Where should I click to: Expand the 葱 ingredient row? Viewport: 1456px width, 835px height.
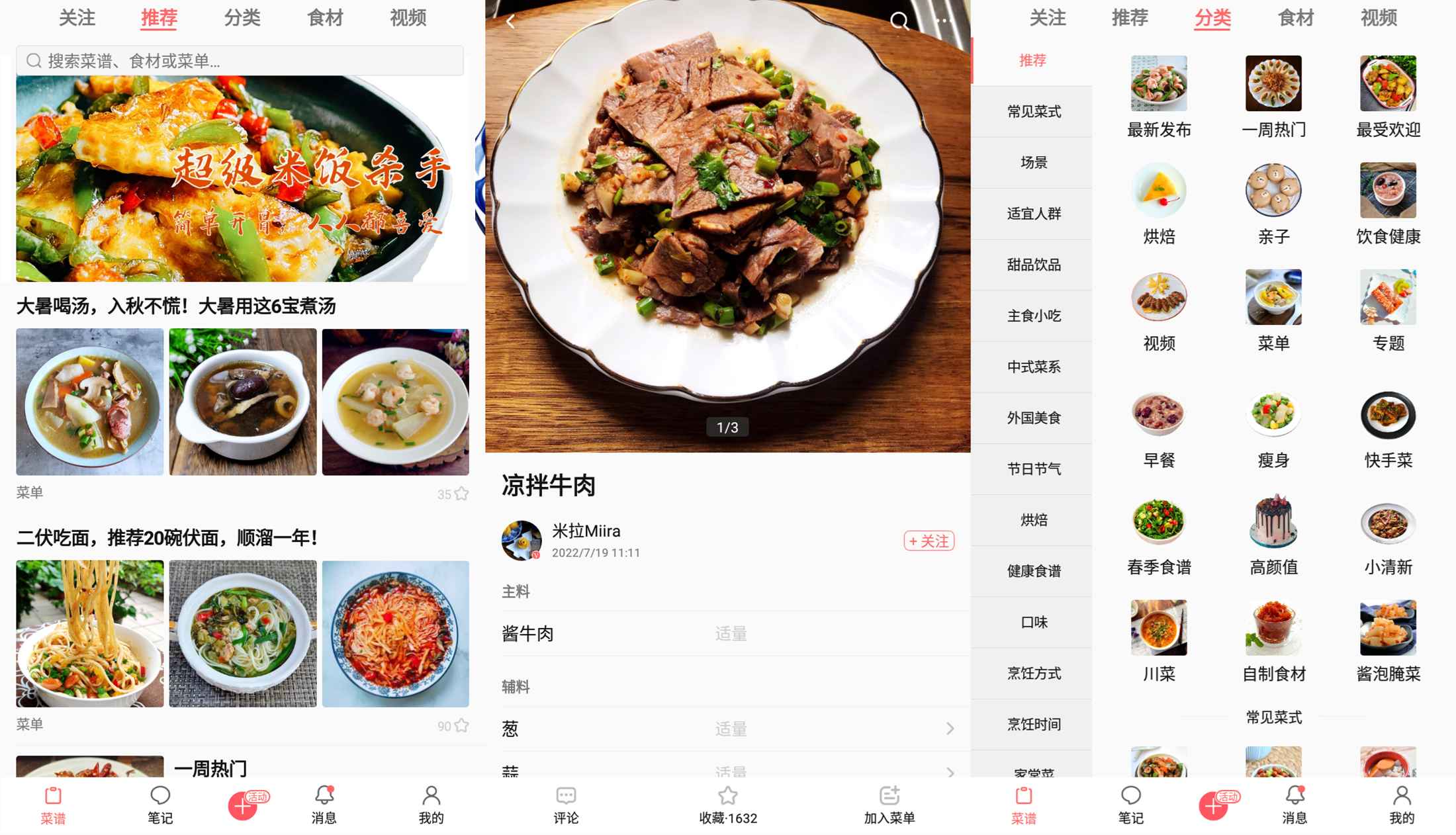pos(728,728)
